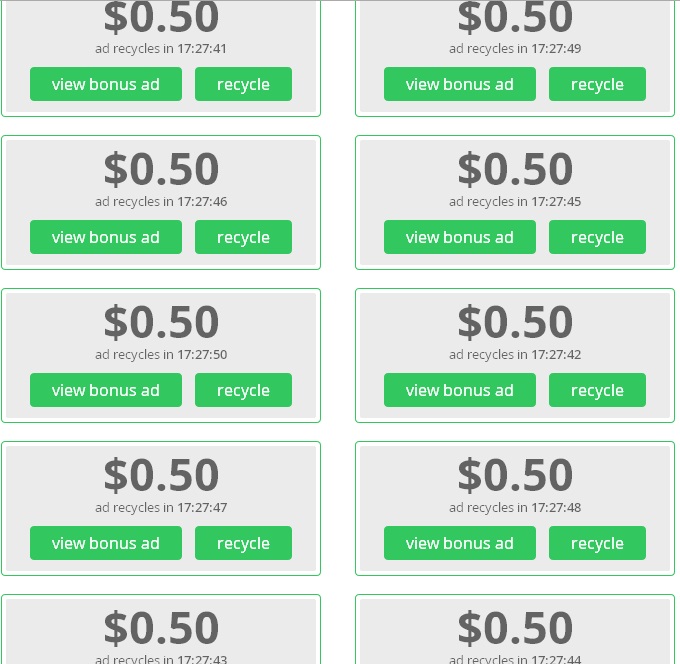Watch bonus ad with timer 17:27:45
The image size is (680, 664).
(460, 237)
